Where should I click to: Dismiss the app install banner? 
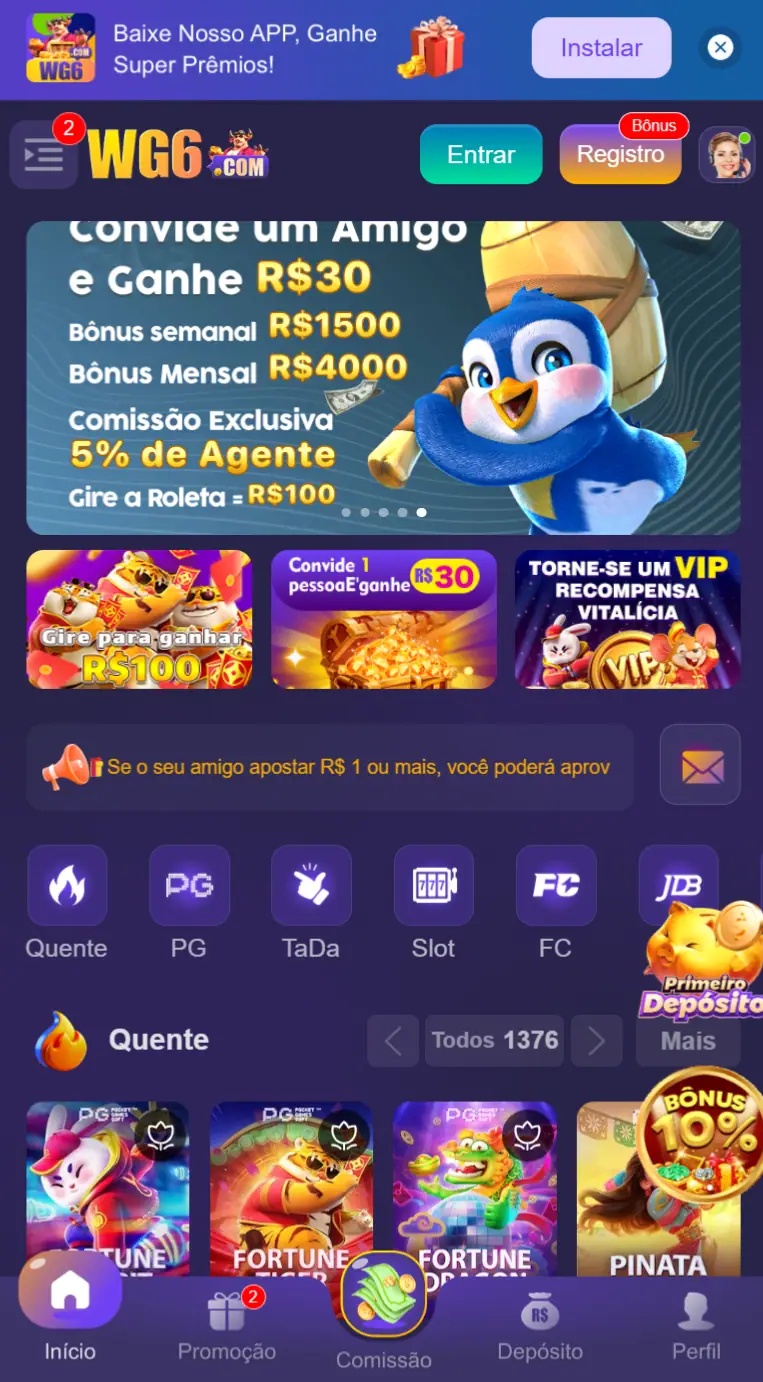pos(720,47)
